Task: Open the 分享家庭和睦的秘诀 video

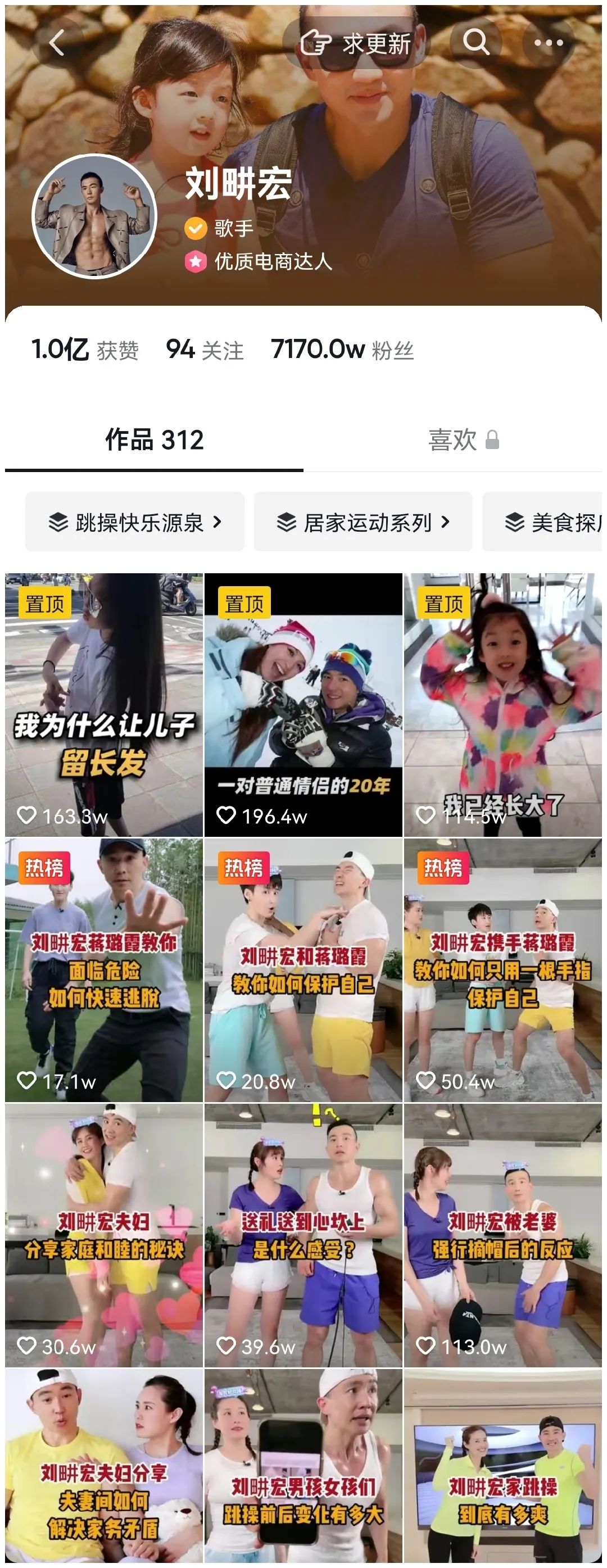Action: tap(104, 1236)
